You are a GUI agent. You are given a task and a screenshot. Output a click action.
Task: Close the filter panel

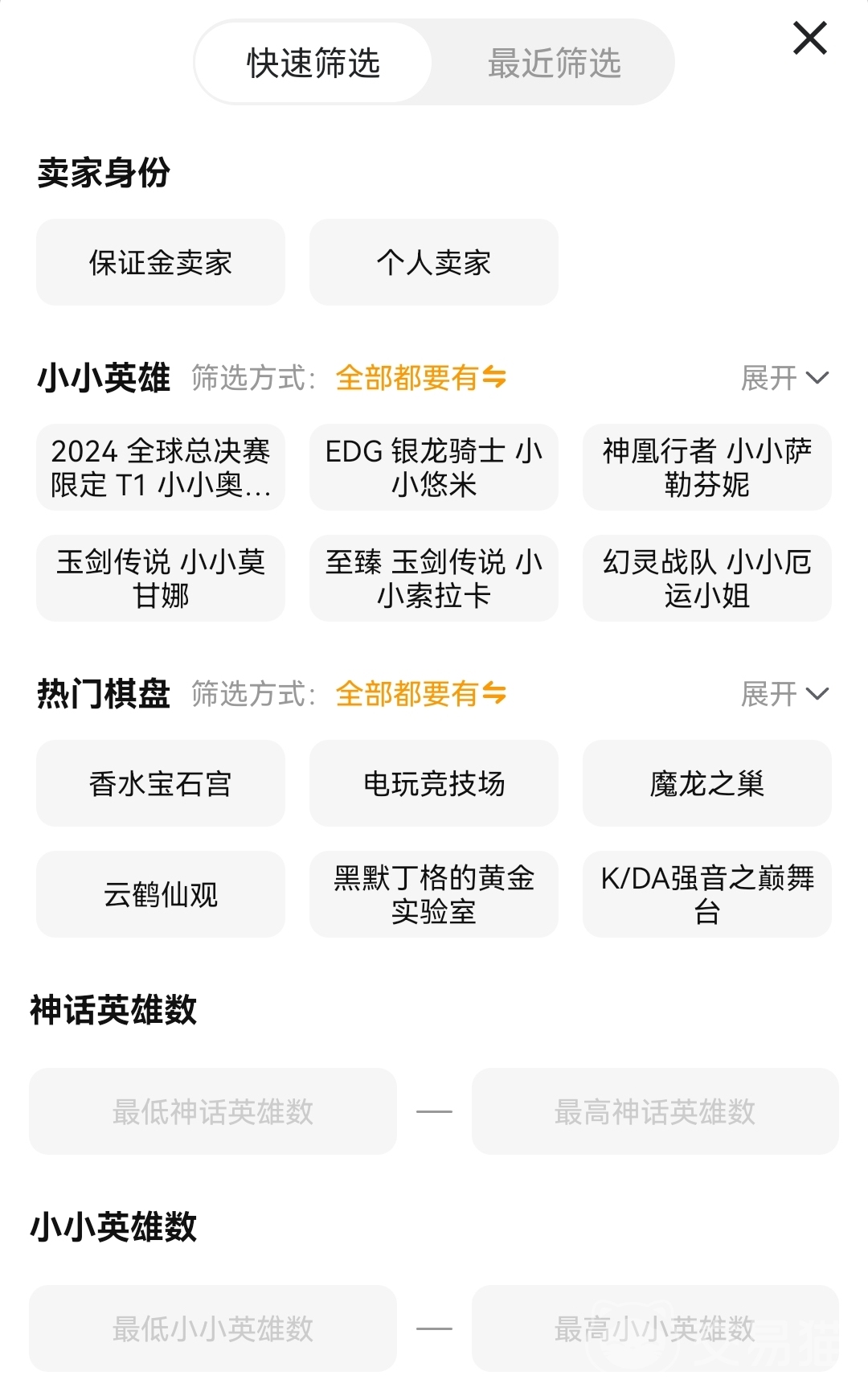click(x=809, y=39)
